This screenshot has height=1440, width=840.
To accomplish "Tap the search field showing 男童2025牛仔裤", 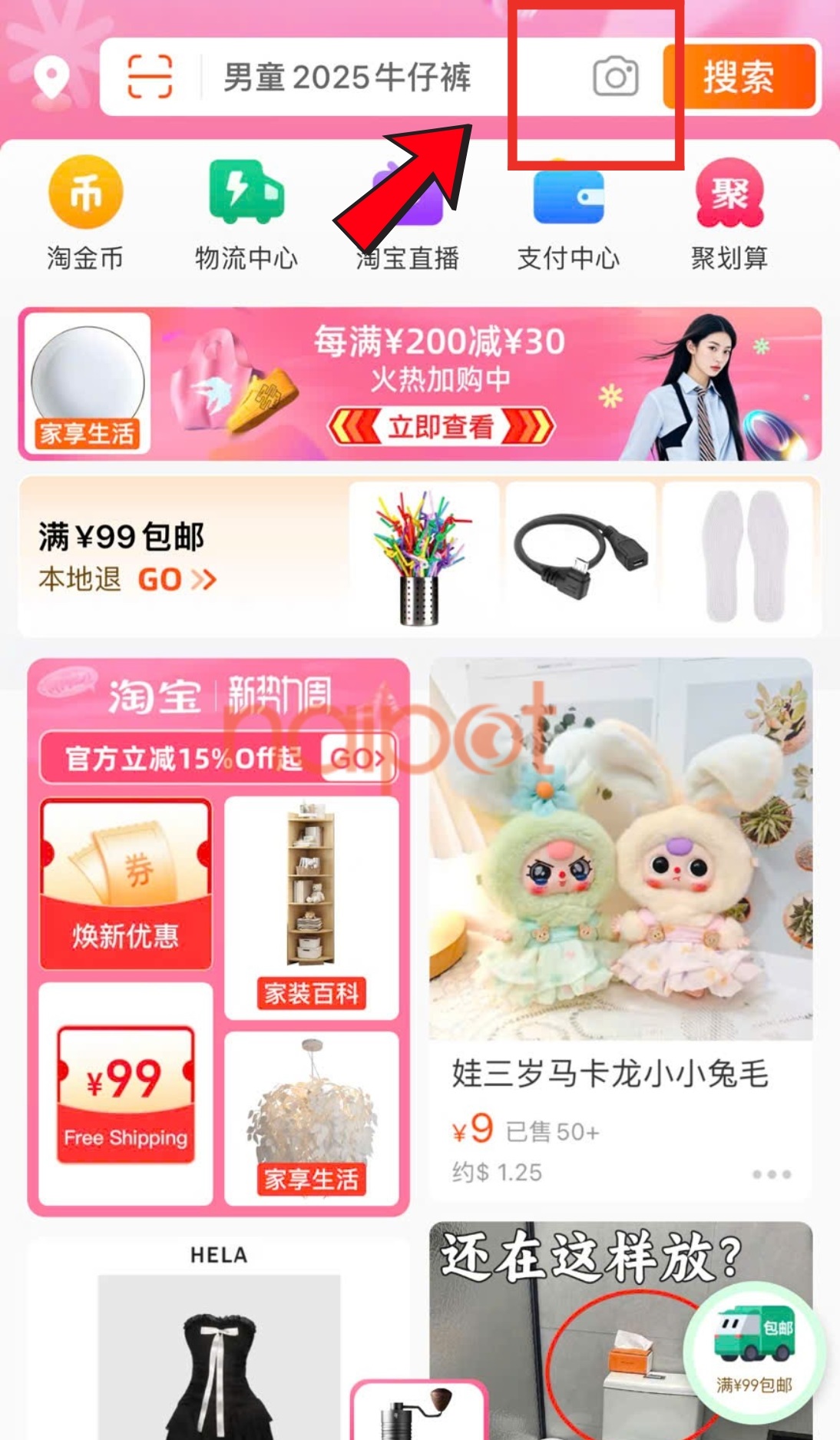I will (347, 78).
